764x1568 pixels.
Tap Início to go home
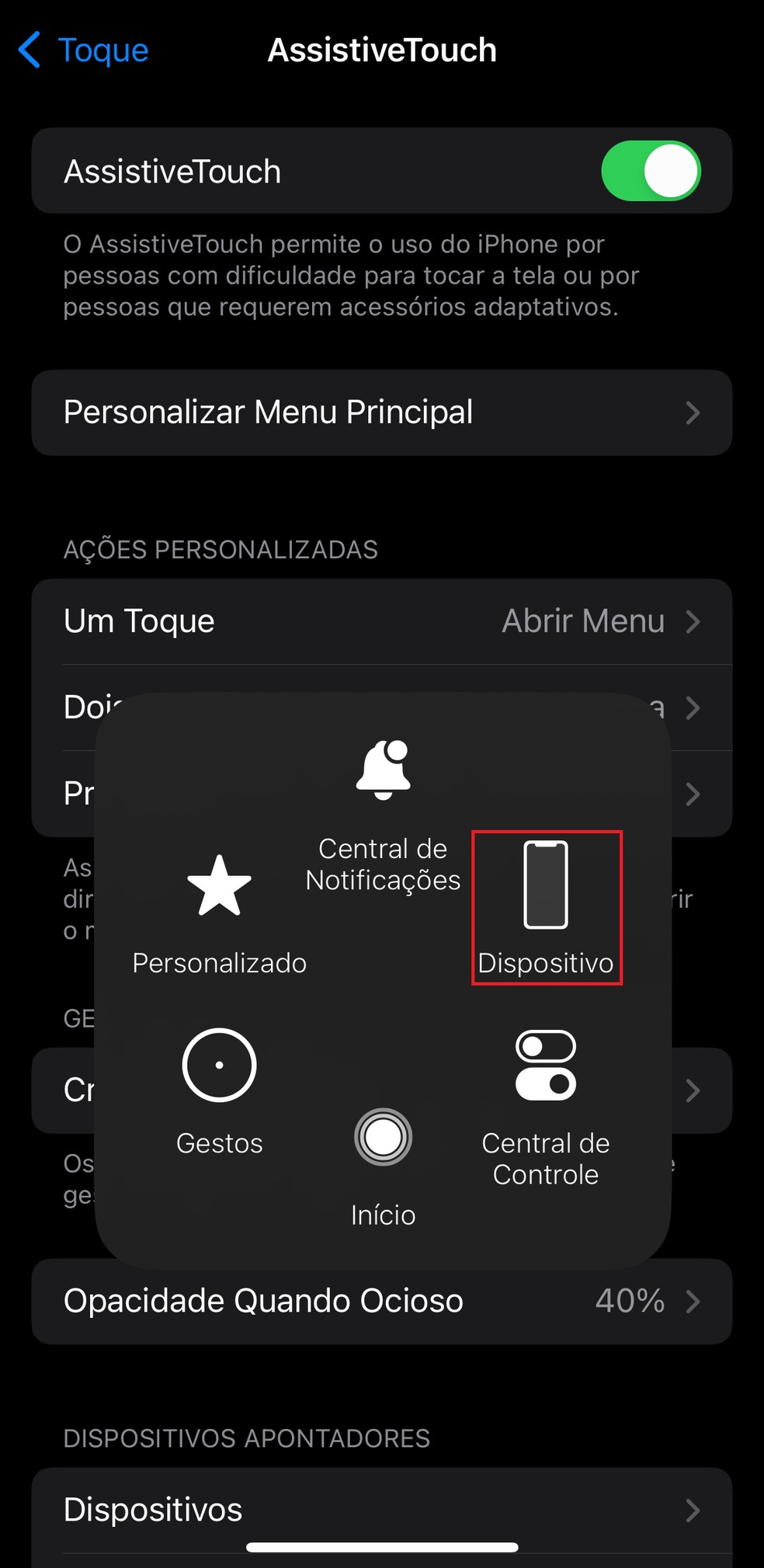pos(383,1165)
